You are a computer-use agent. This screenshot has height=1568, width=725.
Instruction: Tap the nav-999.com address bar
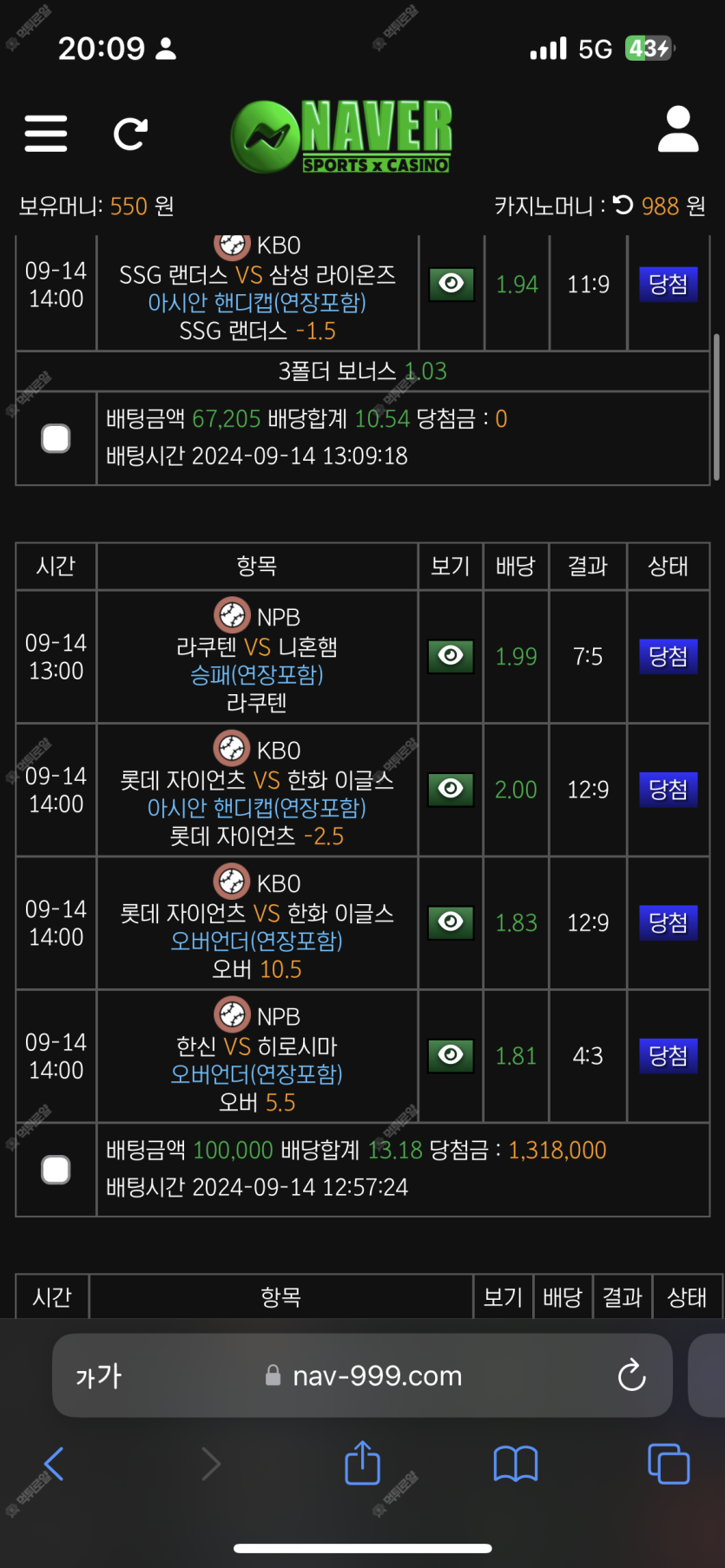363,1375
